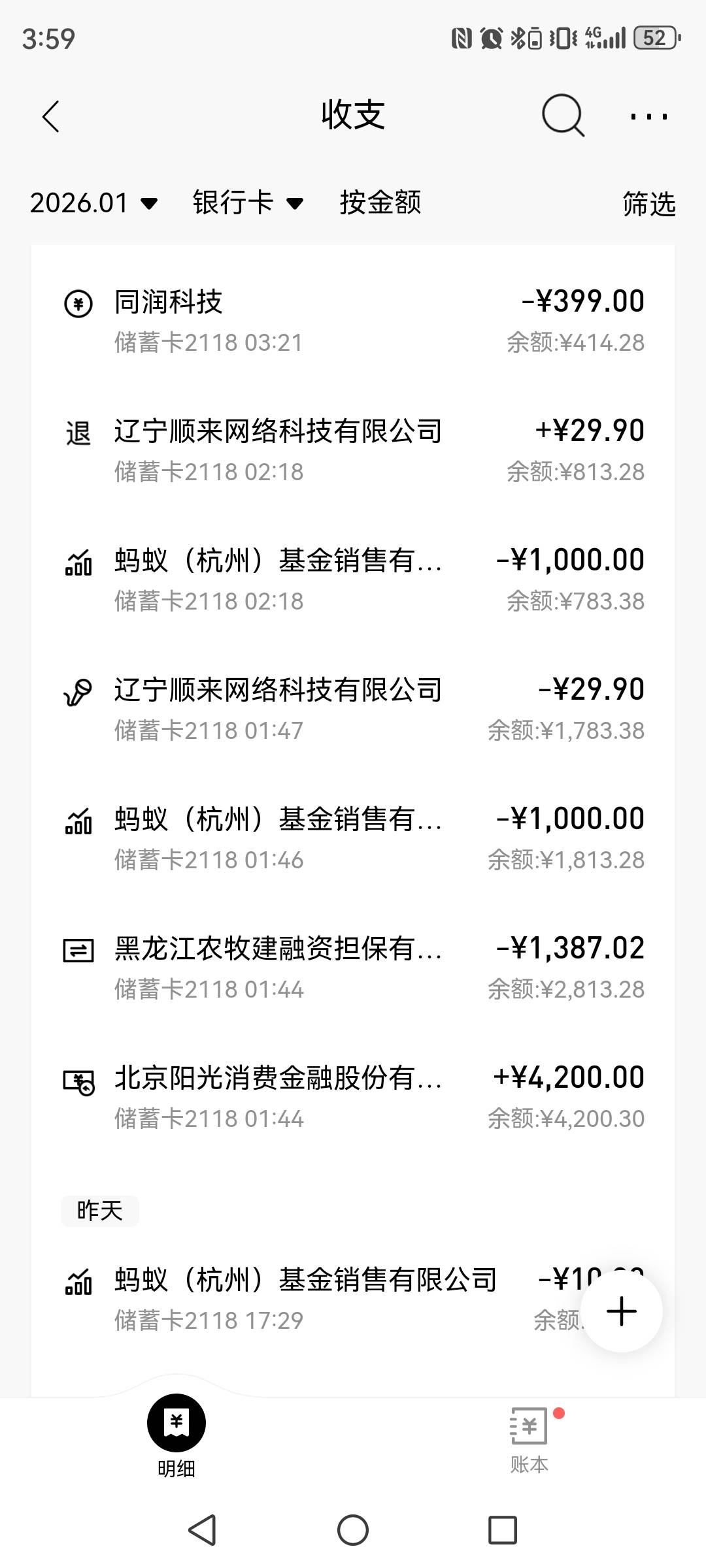
Task: View the 01:47 辽宁顺来网络科技 -¥29.90 payment
Action: click(353, 709)
